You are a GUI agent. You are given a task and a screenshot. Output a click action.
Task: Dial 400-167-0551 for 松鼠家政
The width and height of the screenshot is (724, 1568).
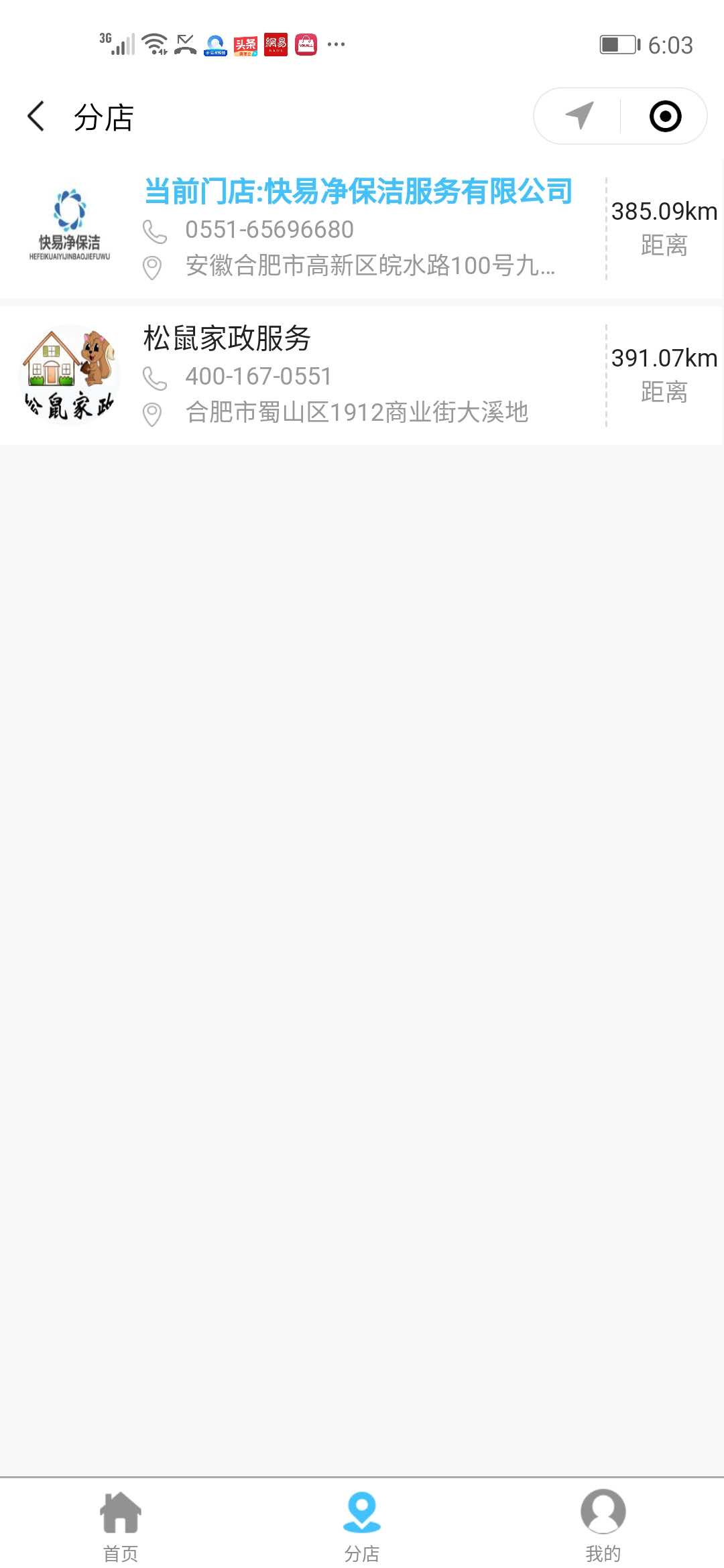point(258,377)
